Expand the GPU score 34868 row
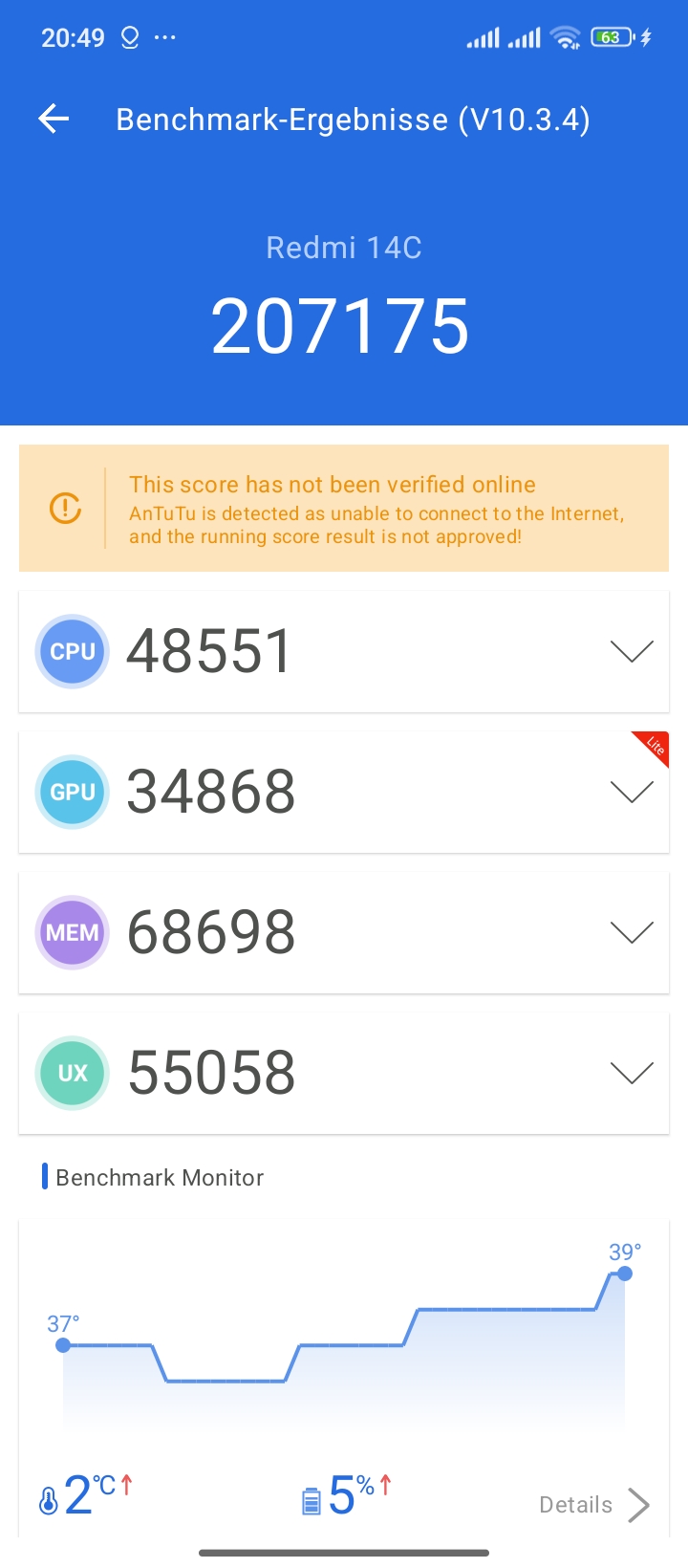 pyautogui.click(x=344, y=792)
